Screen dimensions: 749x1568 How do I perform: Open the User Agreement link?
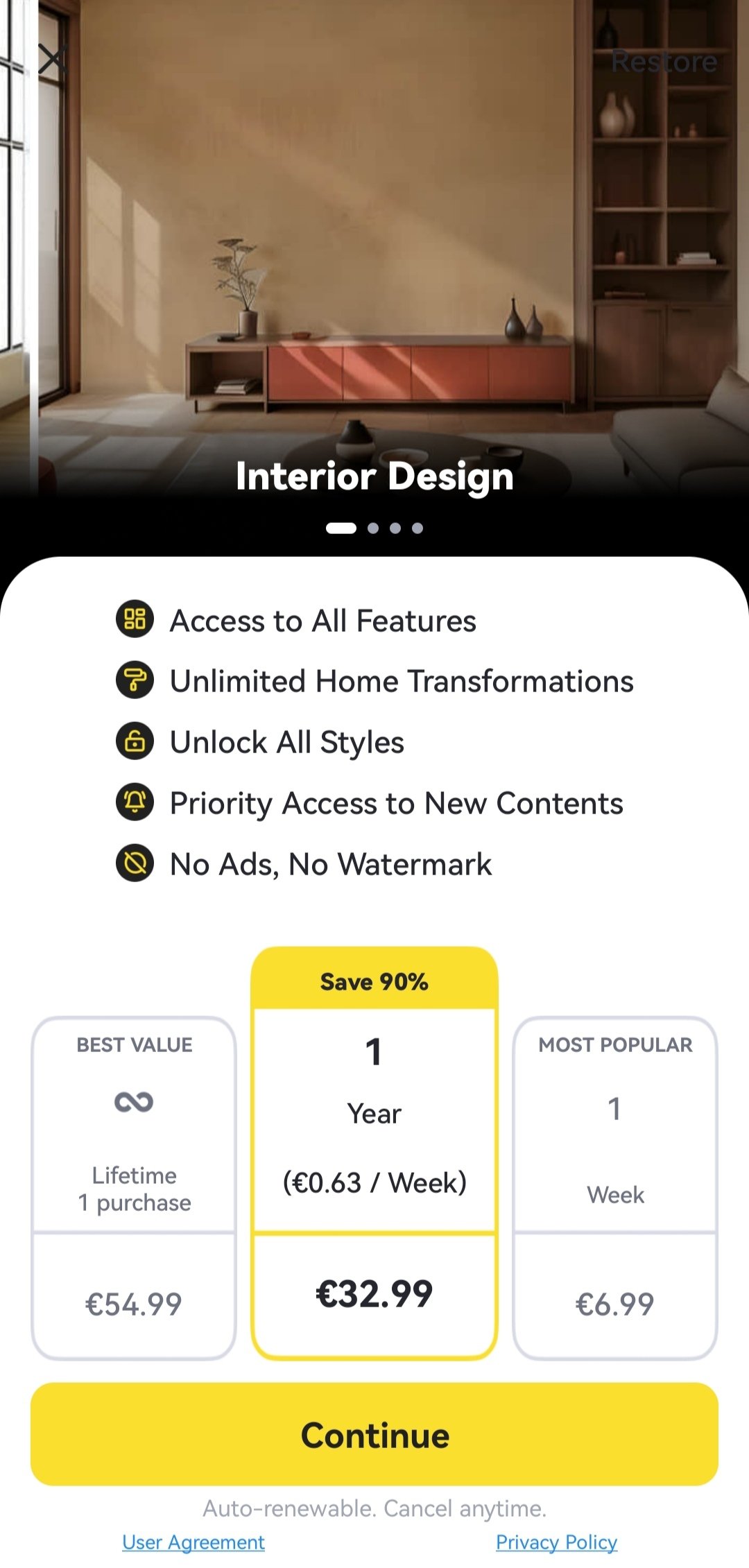[193, 1542]
